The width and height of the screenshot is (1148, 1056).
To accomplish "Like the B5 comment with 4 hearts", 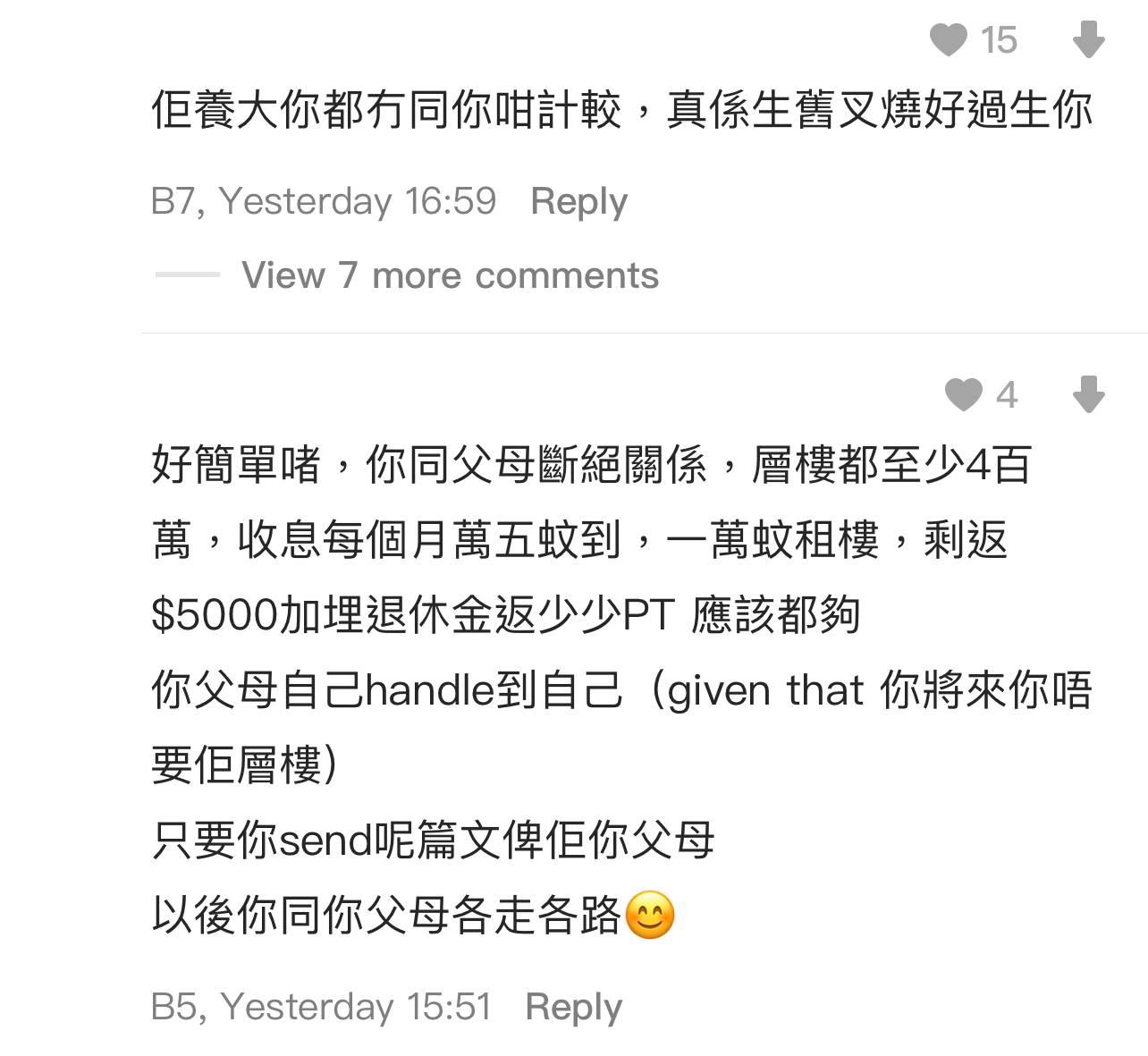I will pos(964,394).
